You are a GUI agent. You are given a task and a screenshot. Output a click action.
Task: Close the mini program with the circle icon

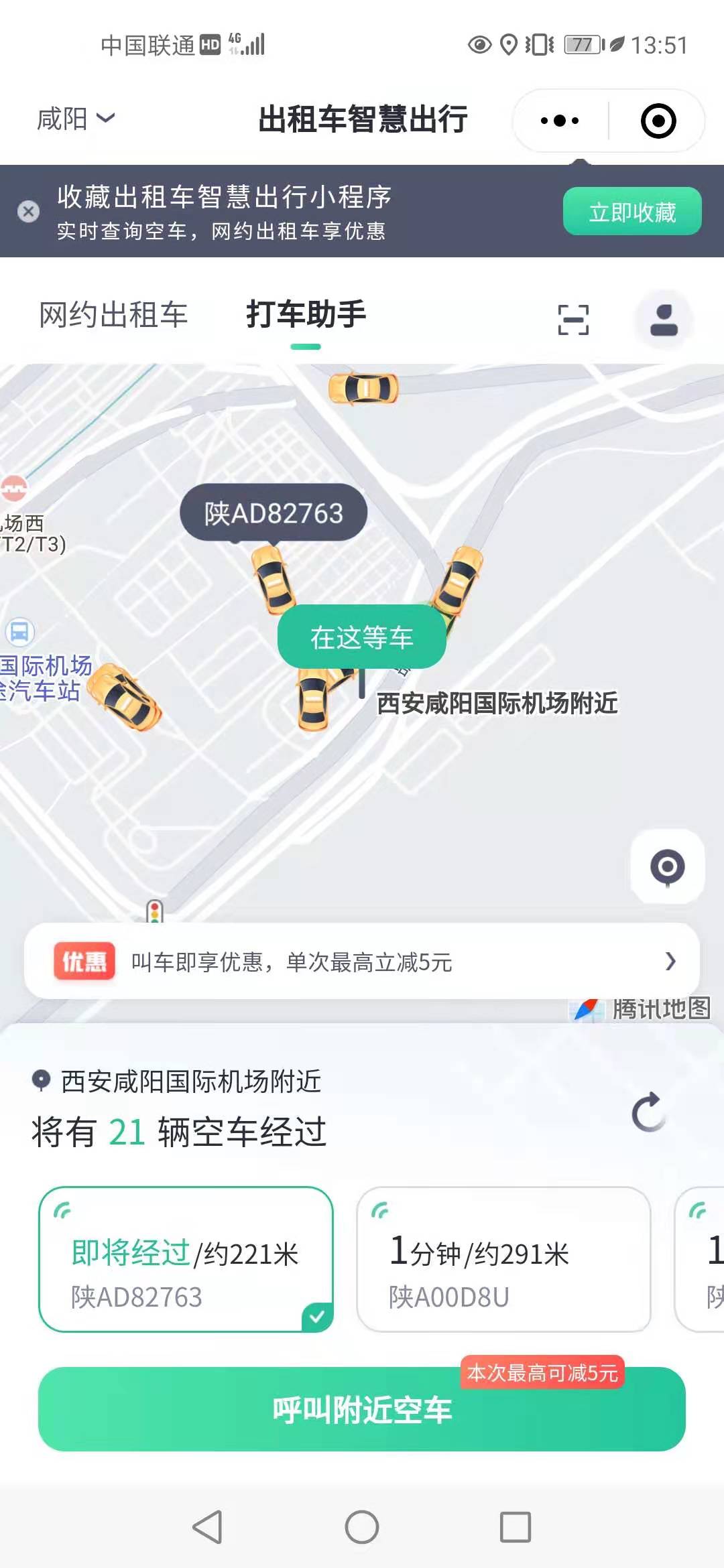click(x=658, y=121)
